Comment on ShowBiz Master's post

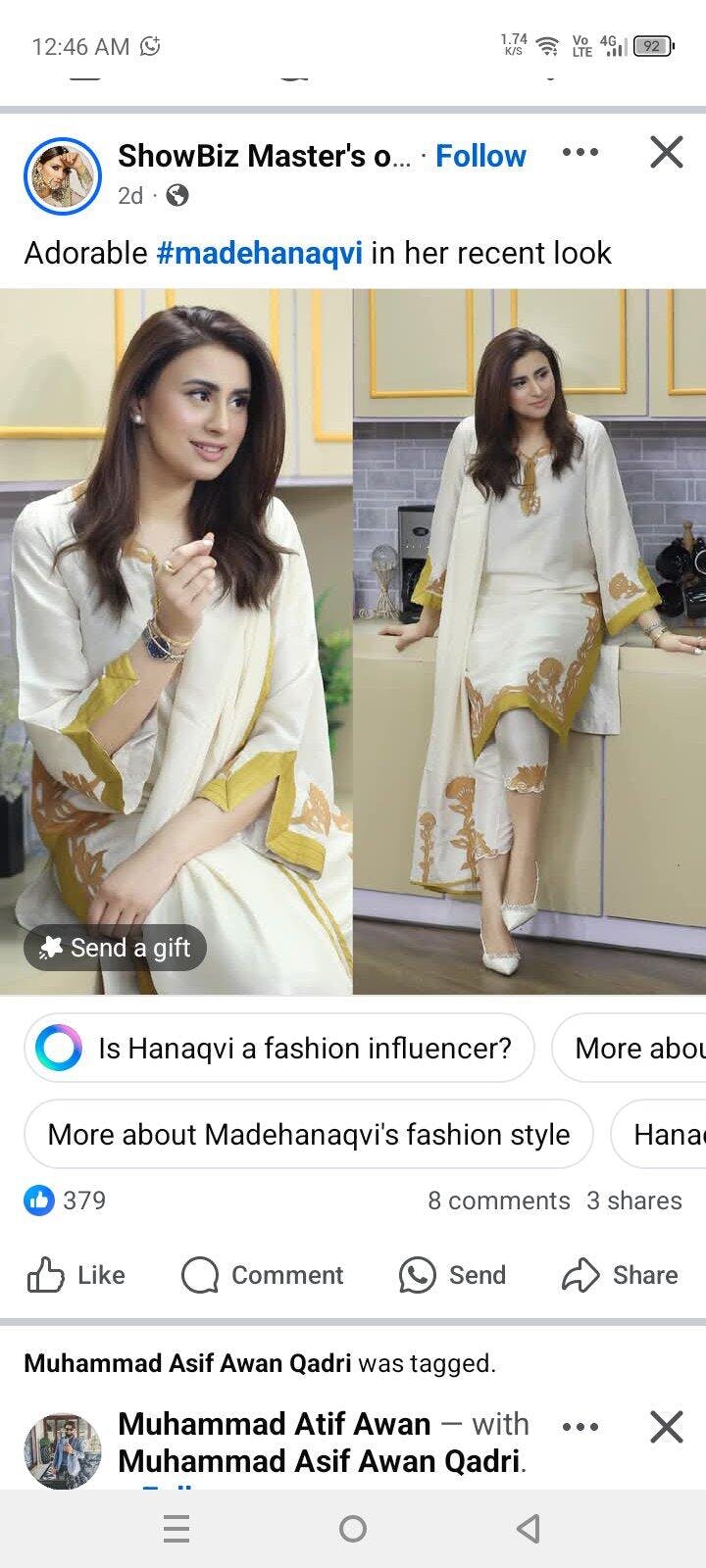263,1275
